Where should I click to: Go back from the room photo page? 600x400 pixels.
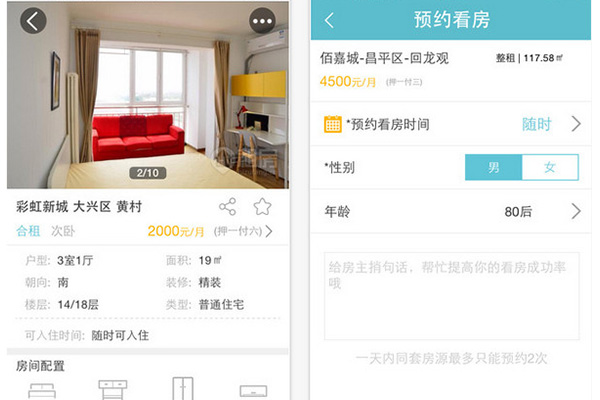pyautogui.click(x=33, y=21)
